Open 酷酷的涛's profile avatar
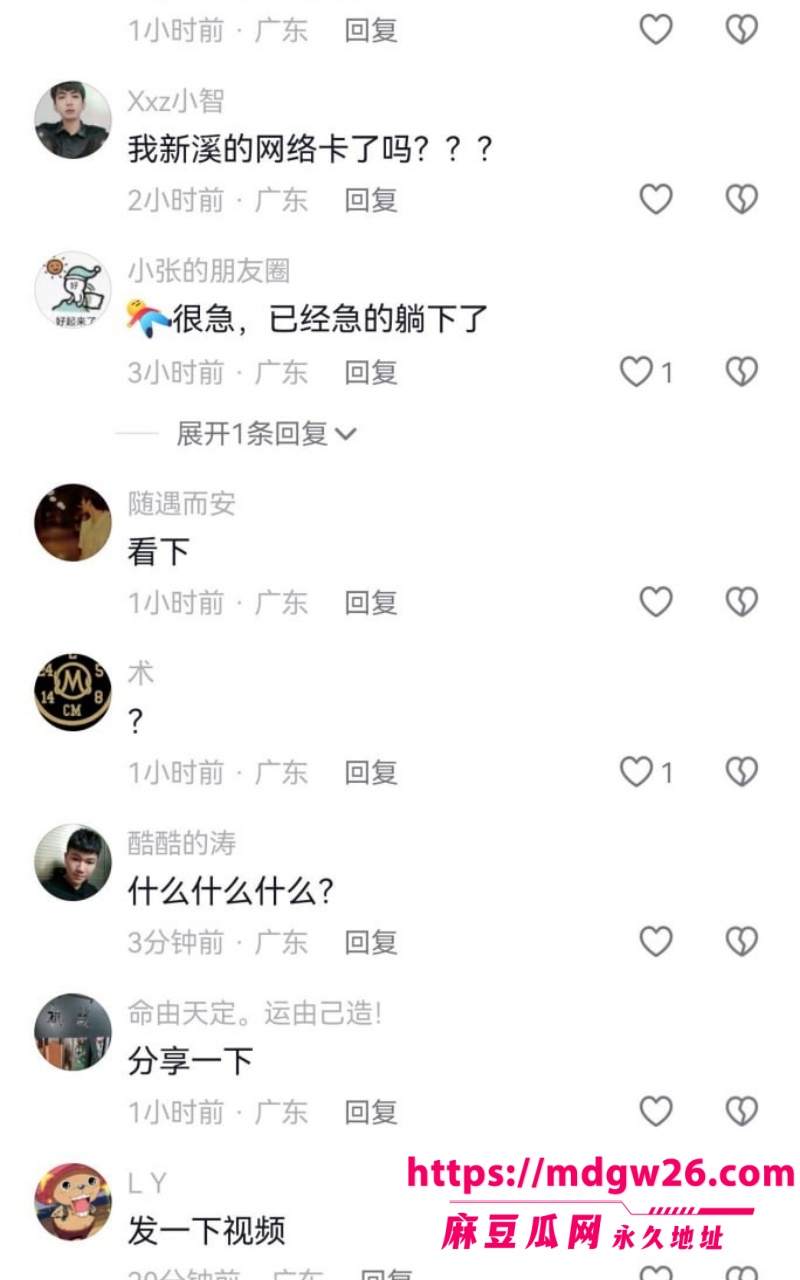Screen dimensions: 800x1280 tap(73, 862)
